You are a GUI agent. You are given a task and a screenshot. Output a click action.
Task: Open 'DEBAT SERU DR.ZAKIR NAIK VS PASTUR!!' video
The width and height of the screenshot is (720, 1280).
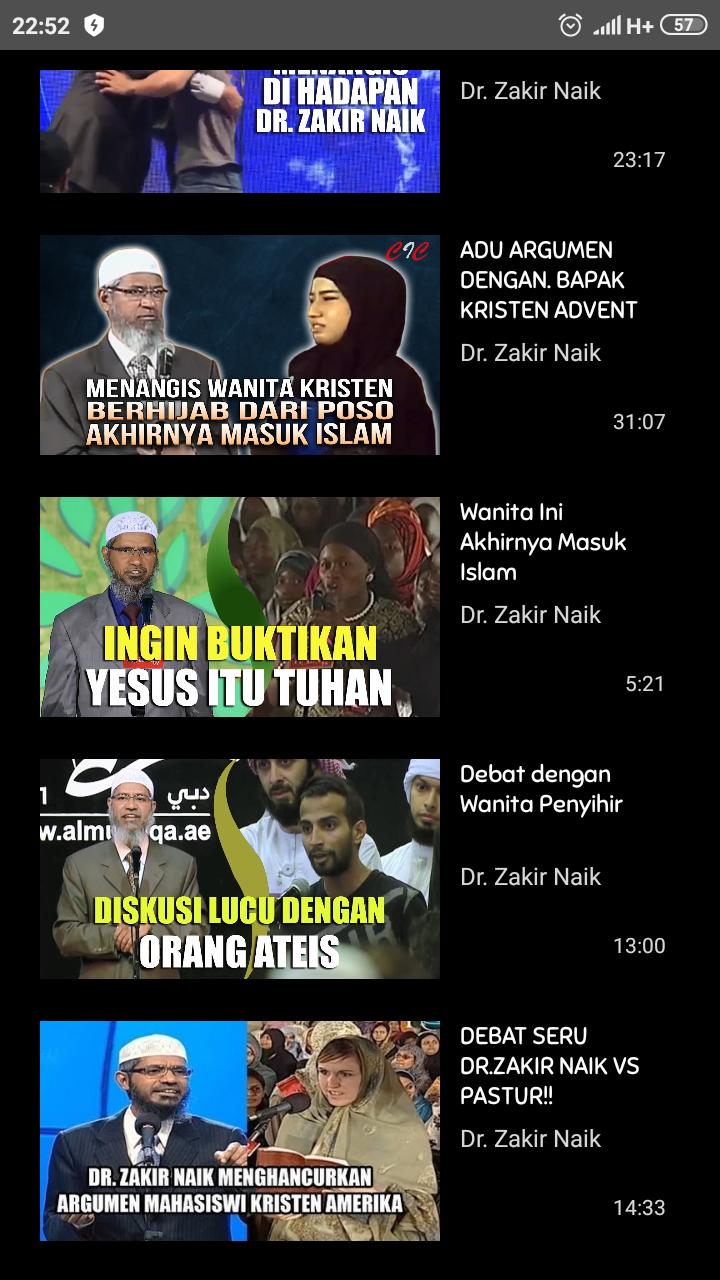[240, 1130]
